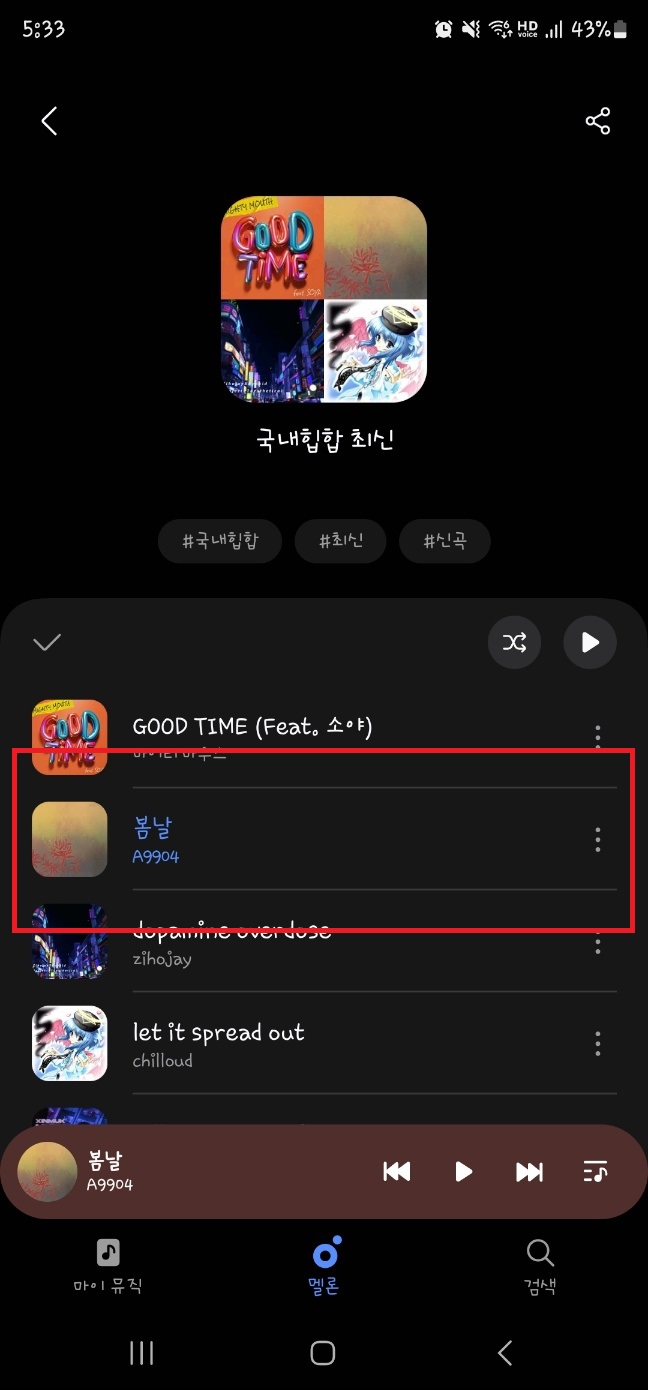Select the #신곡 tag chip
Image resolution: width=648 pixels, height=1390 pixels.
[x=444, y=541]
